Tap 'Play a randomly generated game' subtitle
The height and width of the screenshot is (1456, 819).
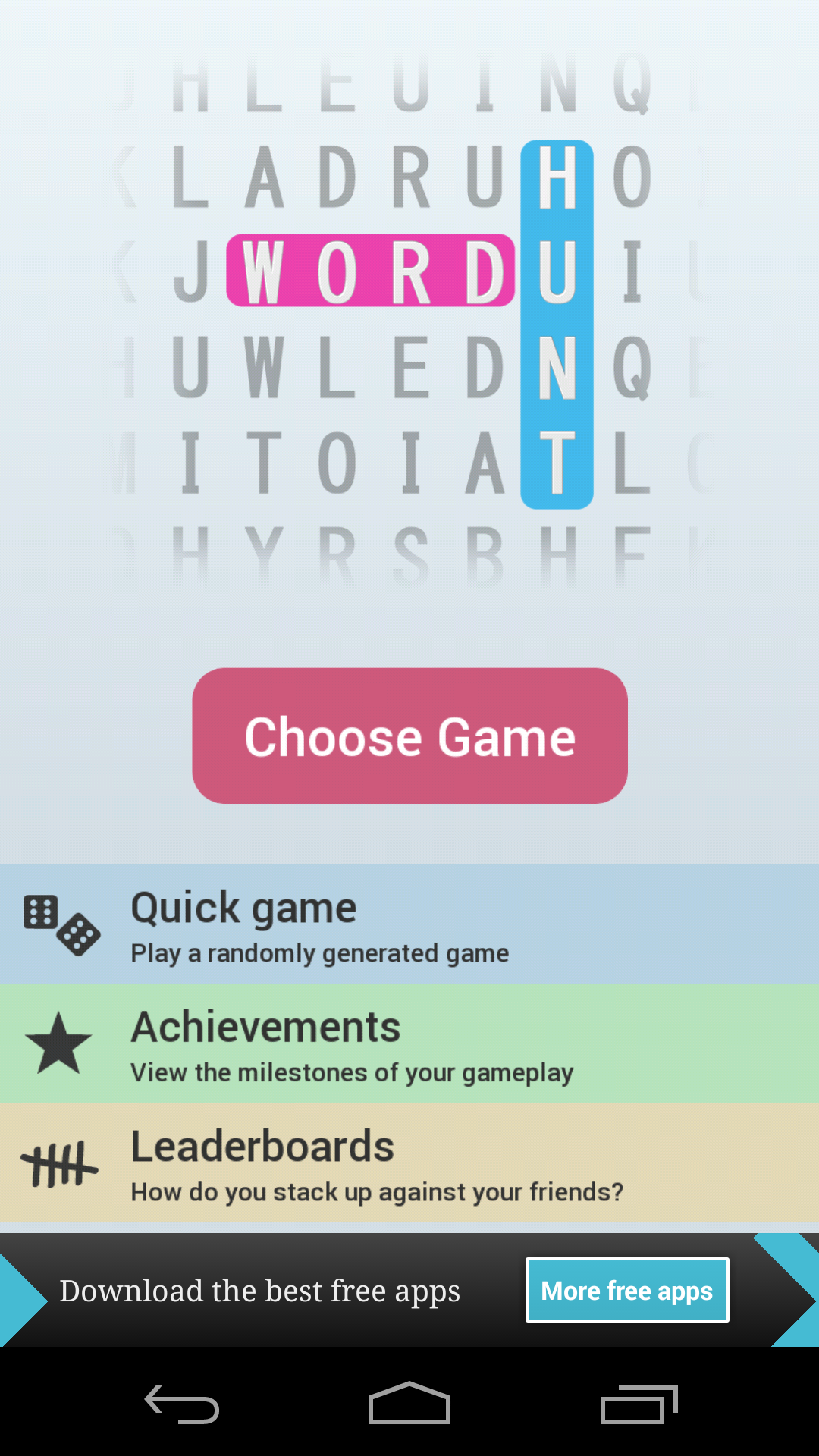point(320,953)
